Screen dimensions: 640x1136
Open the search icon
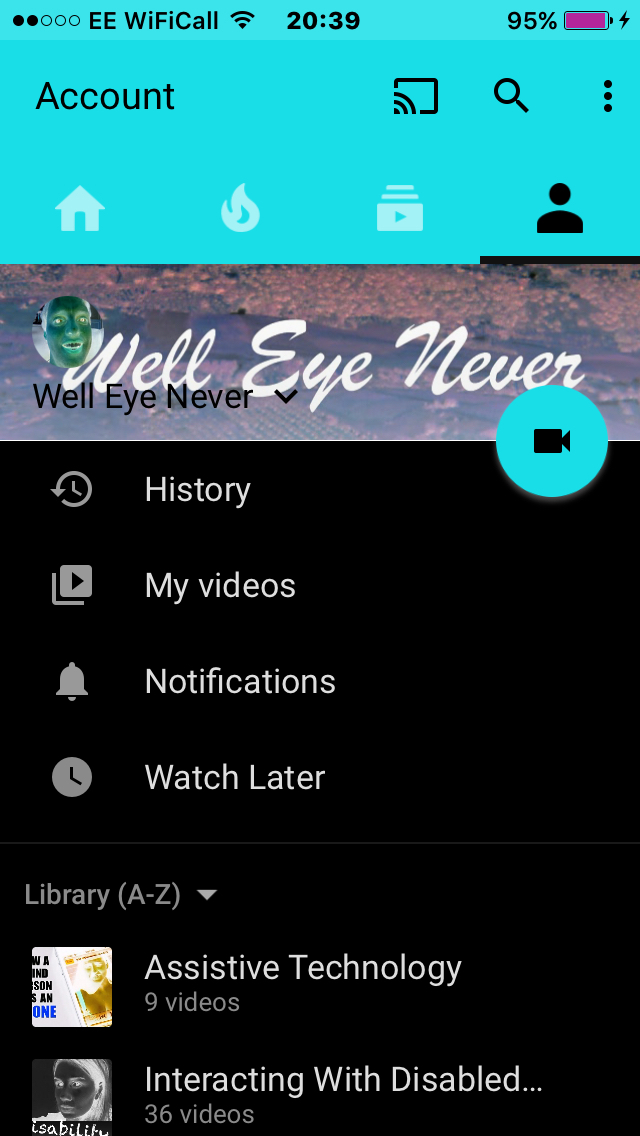point(511,97)
